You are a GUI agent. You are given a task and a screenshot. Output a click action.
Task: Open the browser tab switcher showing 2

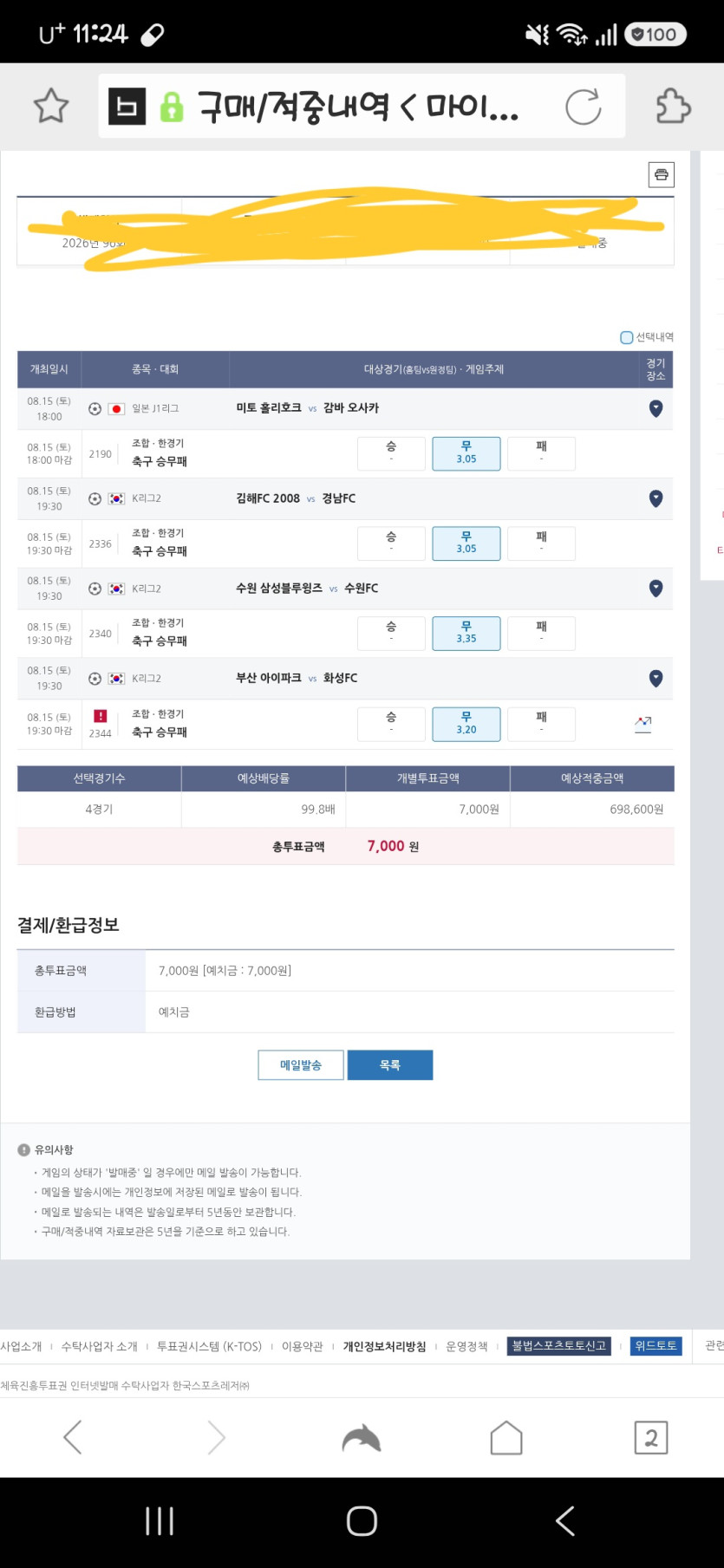pyautogui.click(x=651, y=1438)
